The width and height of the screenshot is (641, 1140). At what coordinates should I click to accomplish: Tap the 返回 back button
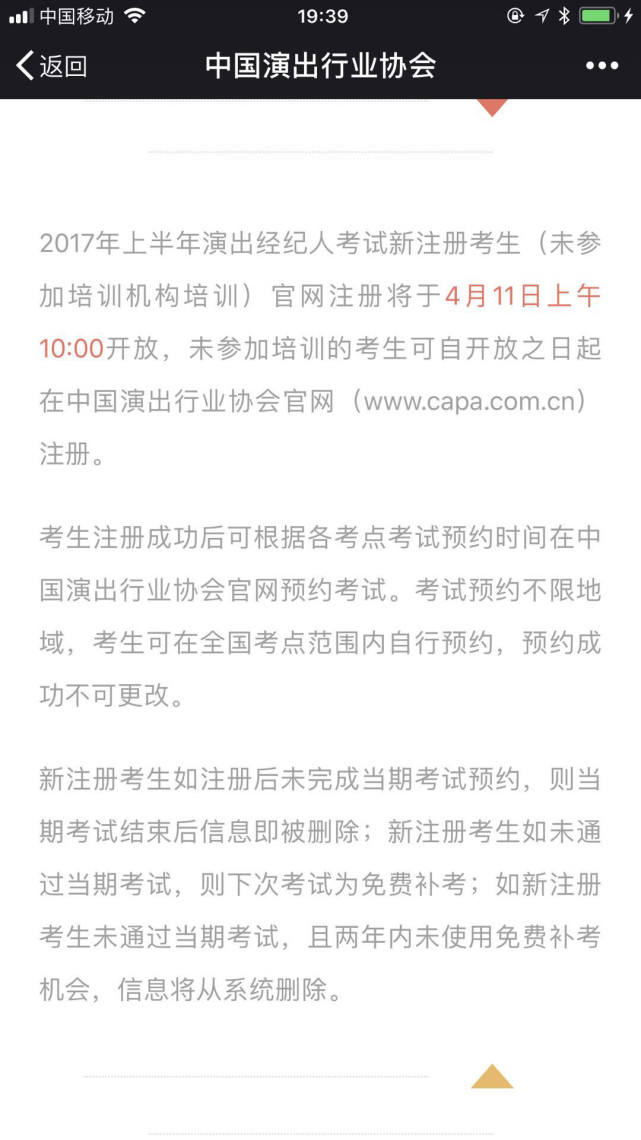click(51, 65)
